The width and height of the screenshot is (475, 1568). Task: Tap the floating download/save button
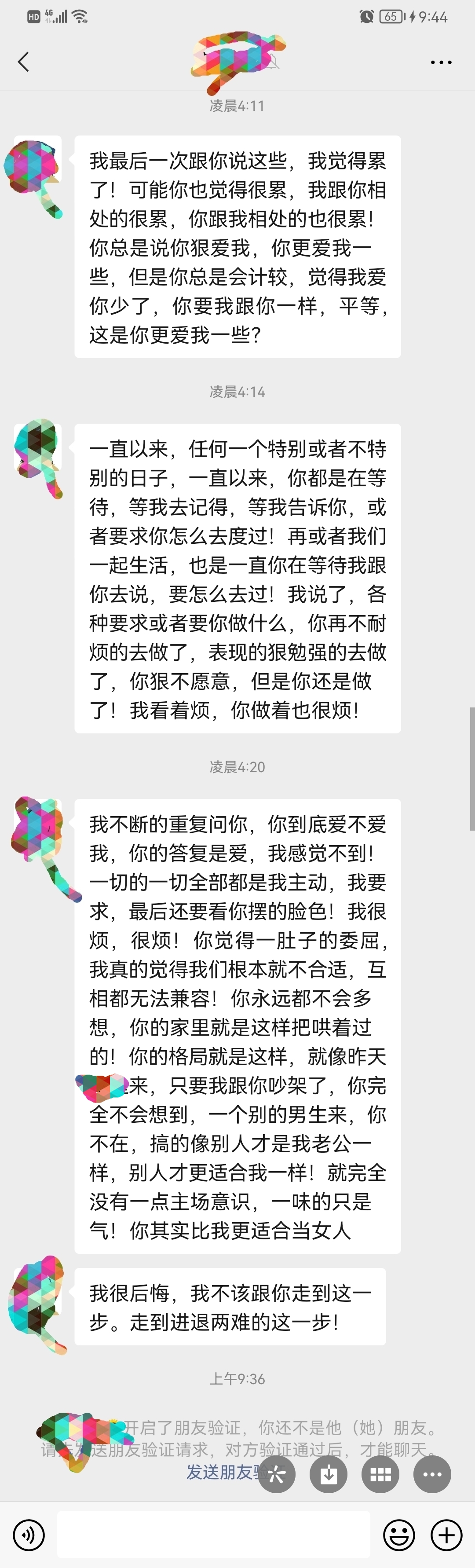[329, 1474]
